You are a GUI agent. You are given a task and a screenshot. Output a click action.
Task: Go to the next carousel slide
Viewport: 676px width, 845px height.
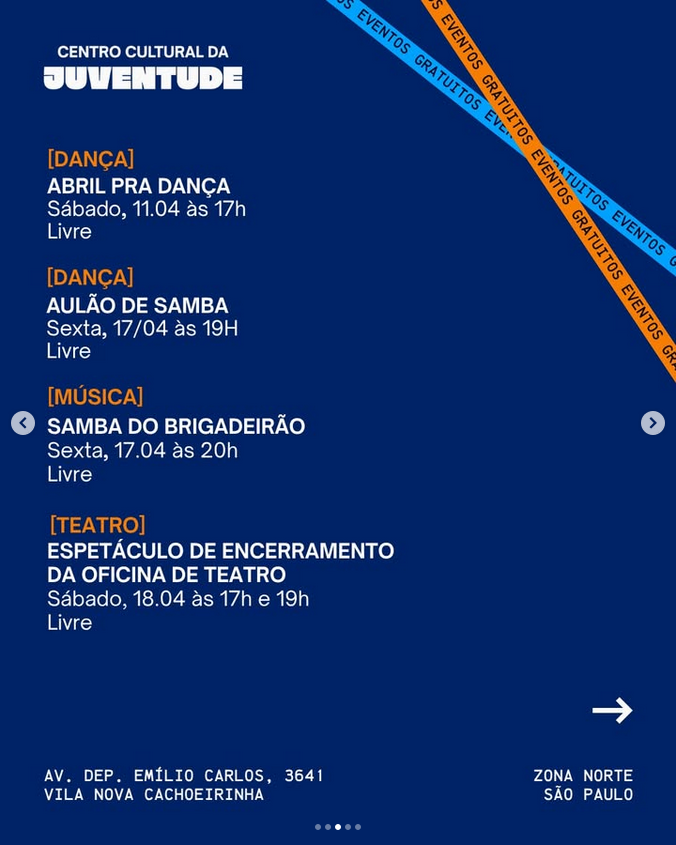[x=652, y=423]
